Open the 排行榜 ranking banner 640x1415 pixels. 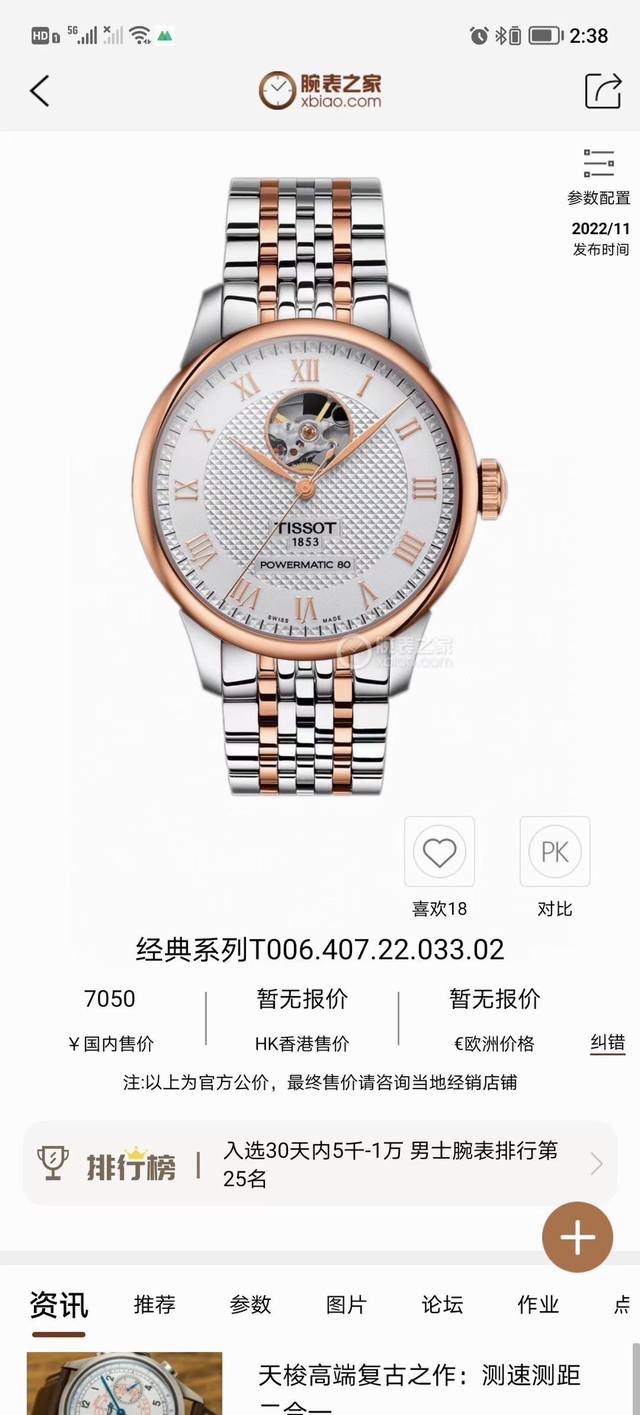[320, 1164]
